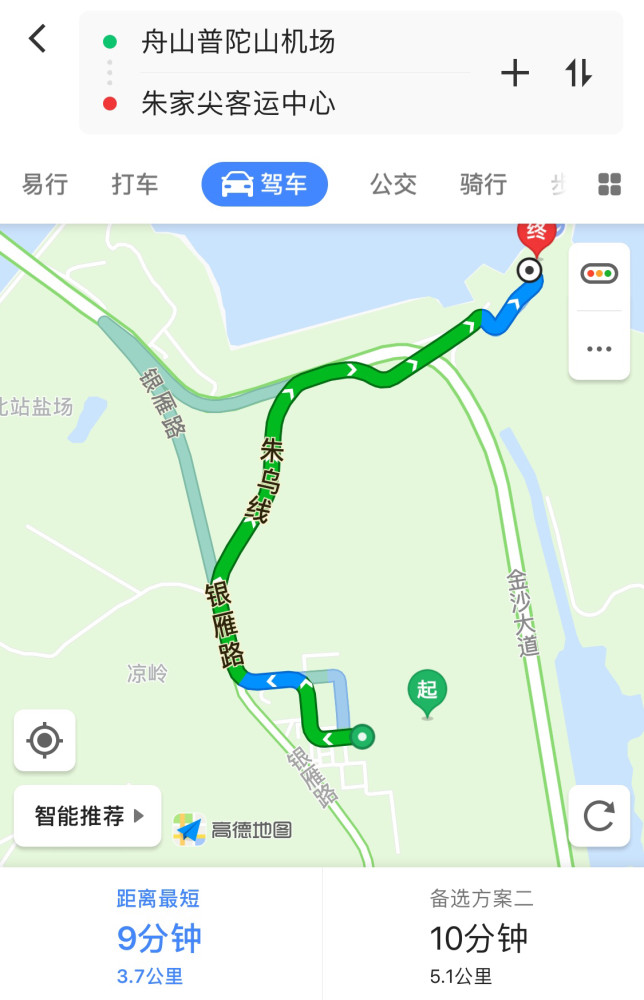The width and height of the screenshot is (644, 1000).
Task: Open the travel modes grid menu
Action: pyautogui.click(x=610, y=184)
